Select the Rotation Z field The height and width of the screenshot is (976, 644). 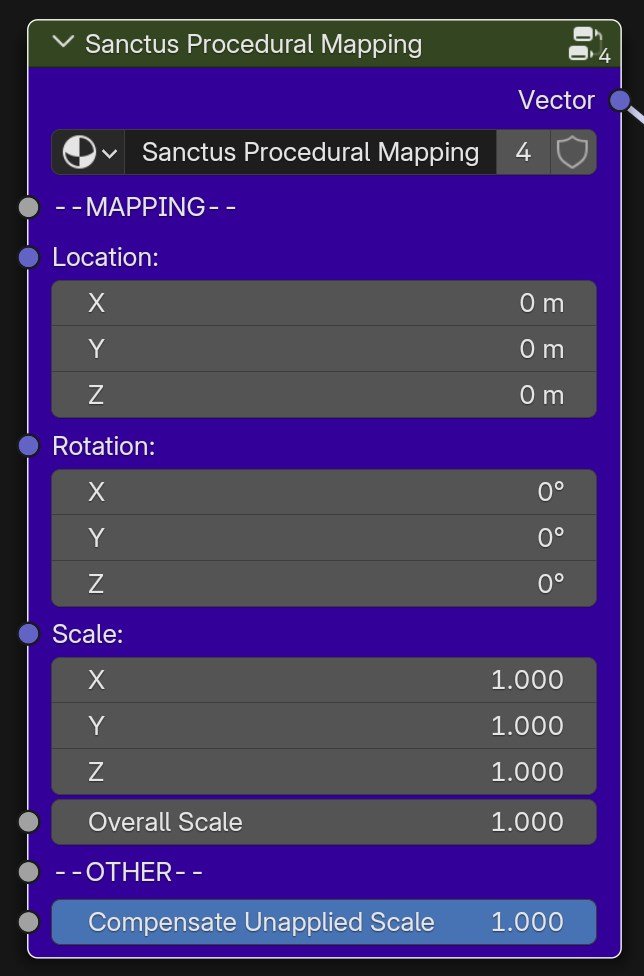323,583
